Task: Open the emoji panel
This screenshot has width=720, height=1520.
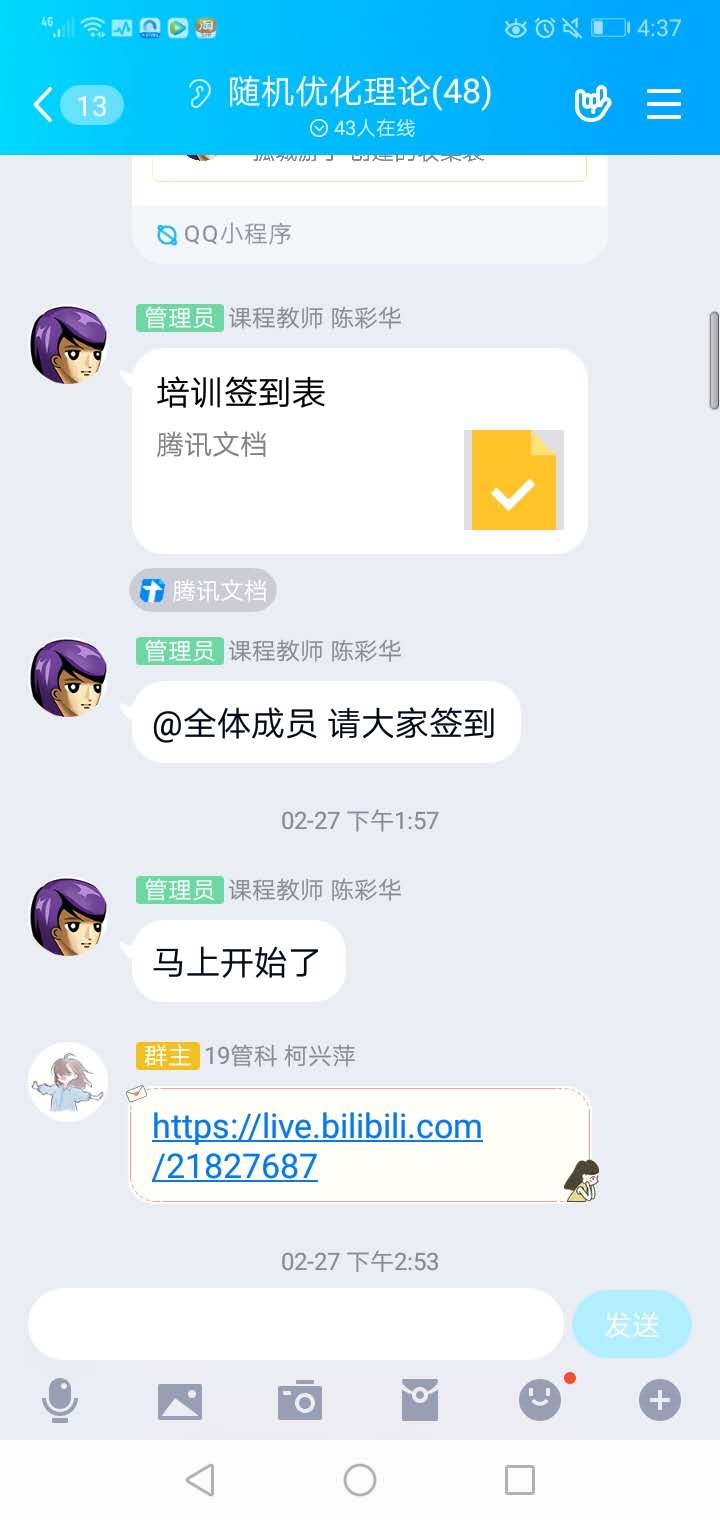Action: pos(540,1400)
